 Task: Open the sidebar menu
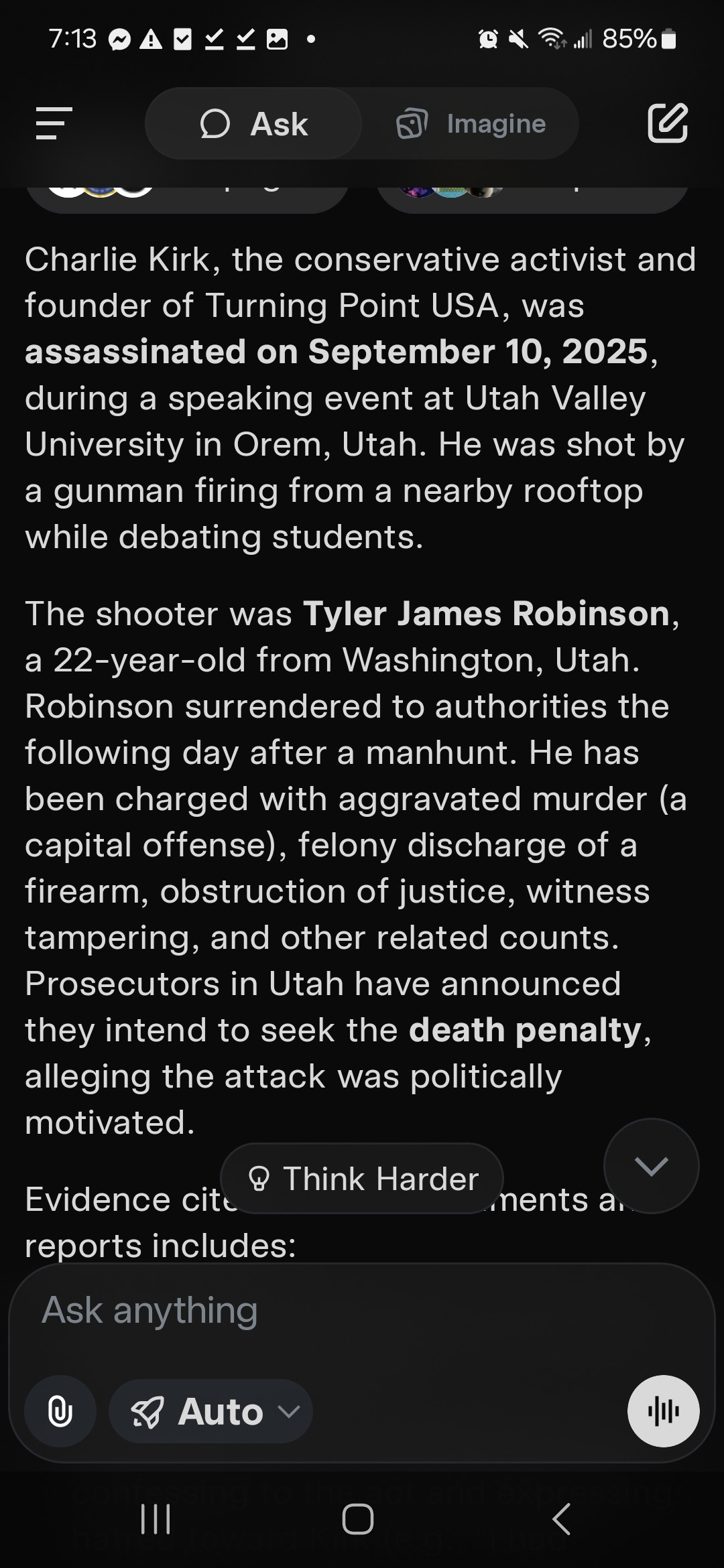click(54, 123)
